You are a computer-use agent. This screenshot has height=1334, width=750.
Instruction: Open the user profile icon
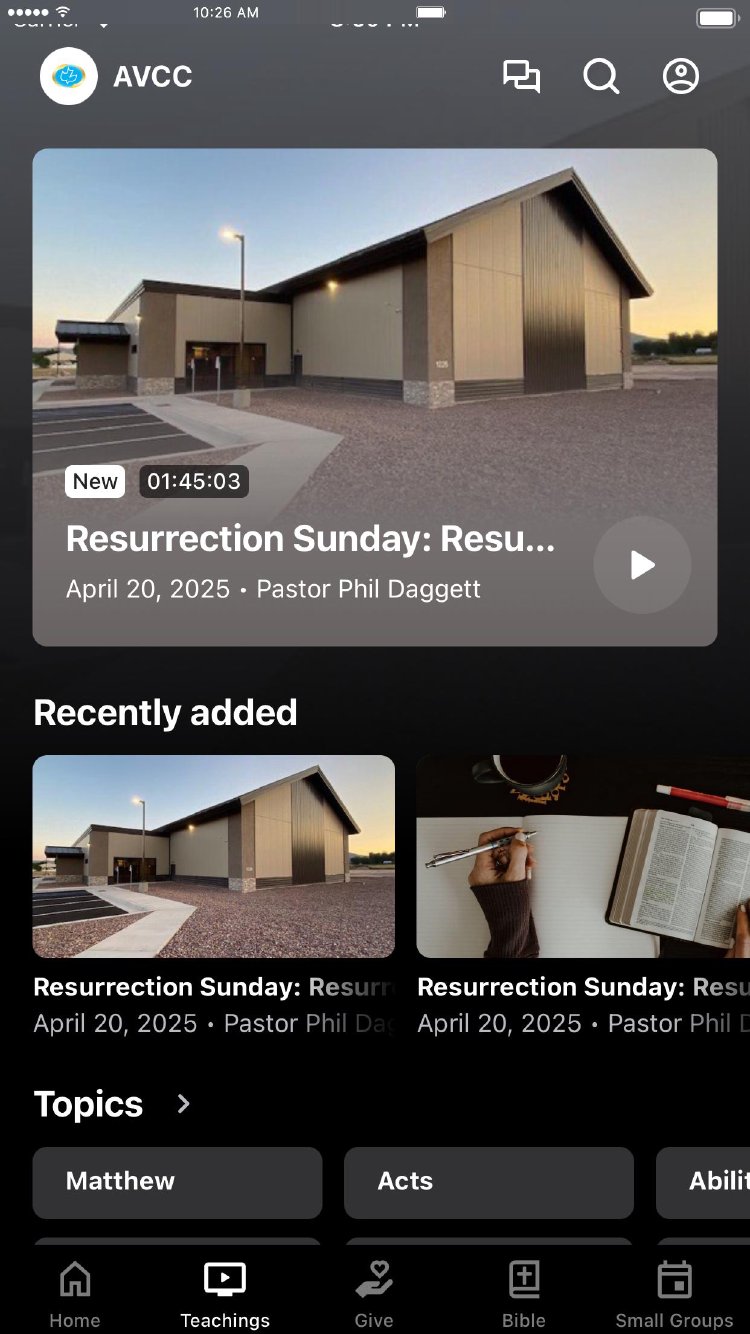coord(681,77)
